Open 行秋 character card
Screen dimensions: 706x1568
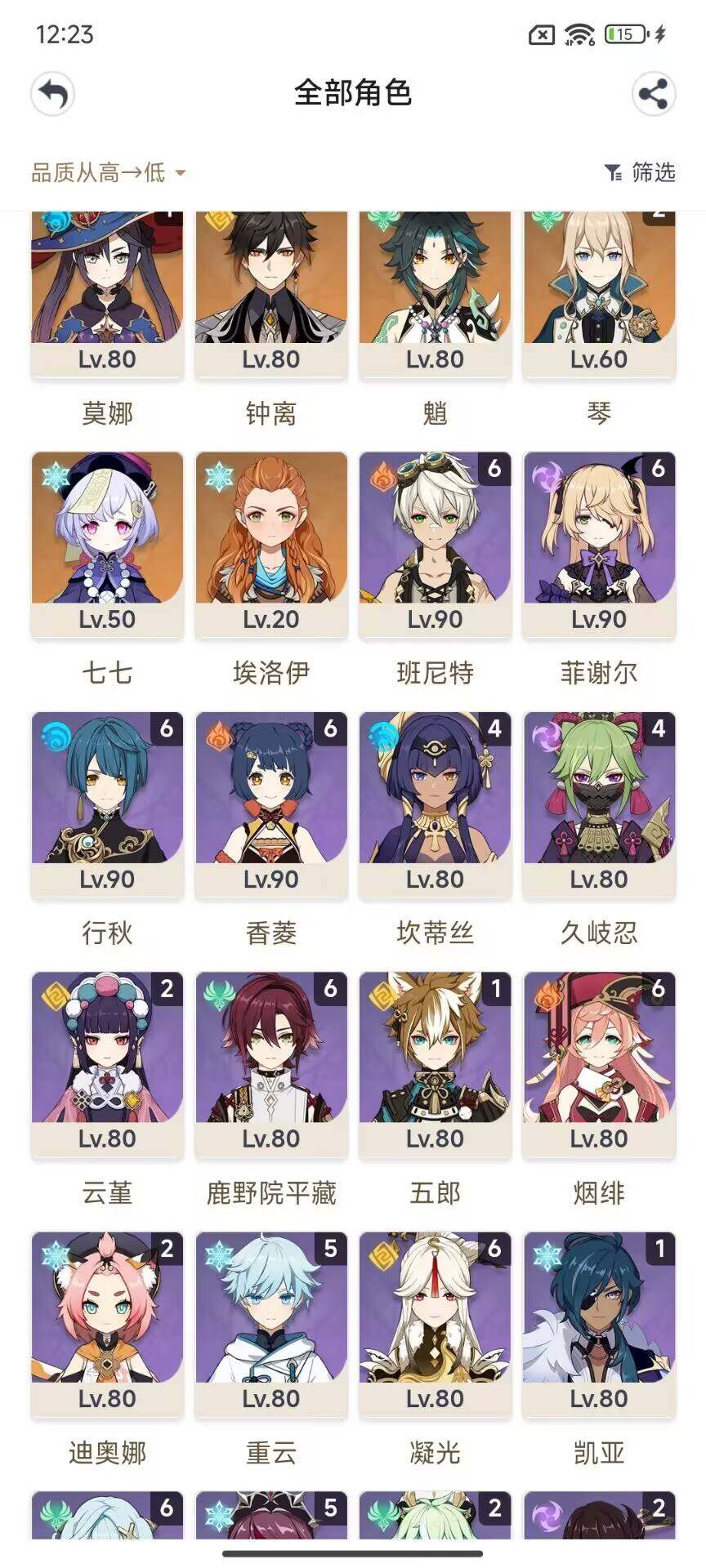point(107,803)
